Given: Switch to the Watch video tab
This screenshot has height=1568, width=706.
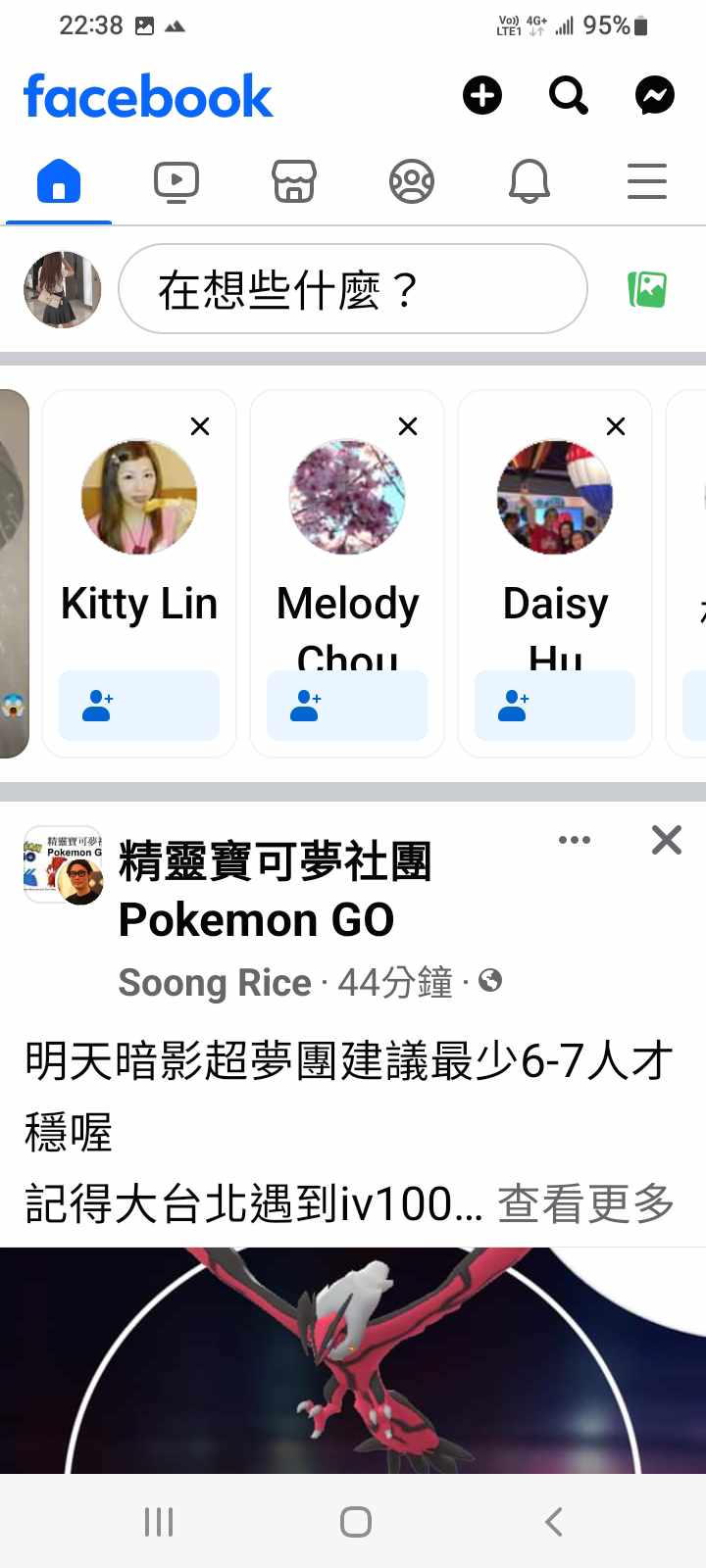Looking at the screenshot, I should [176, 182].
